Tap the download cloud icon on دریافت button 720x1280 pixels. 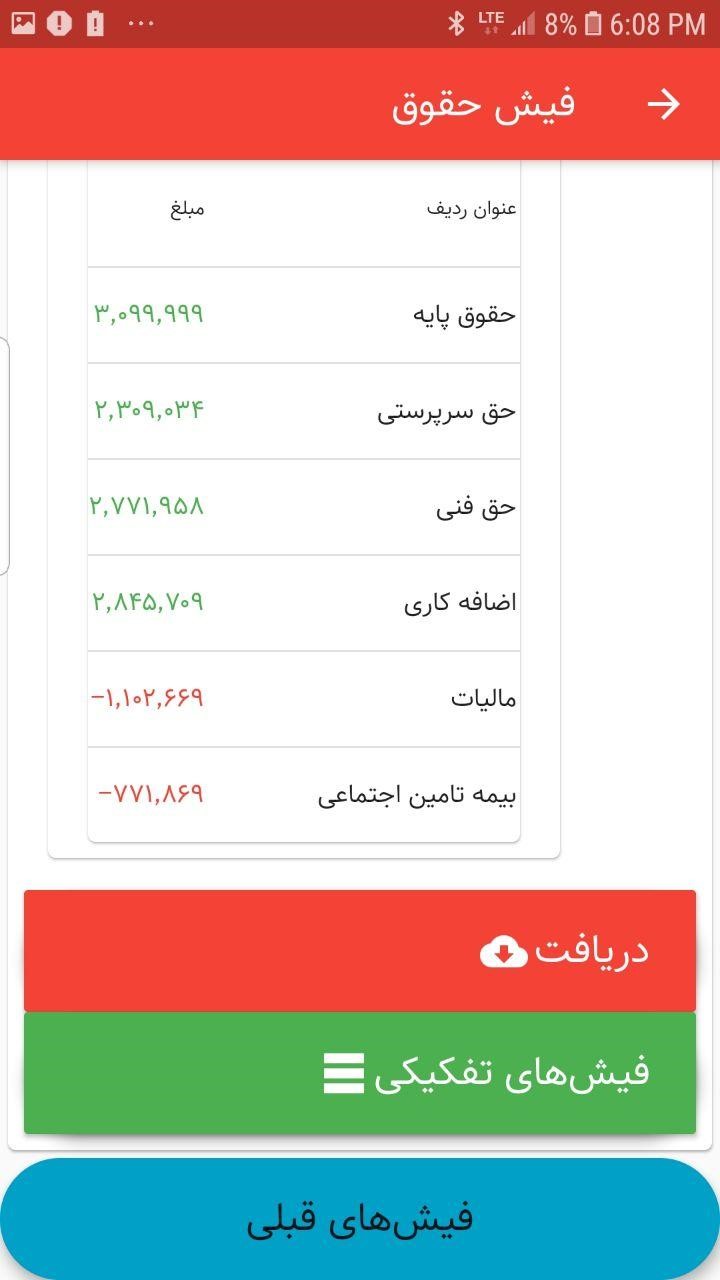(505, 950)
